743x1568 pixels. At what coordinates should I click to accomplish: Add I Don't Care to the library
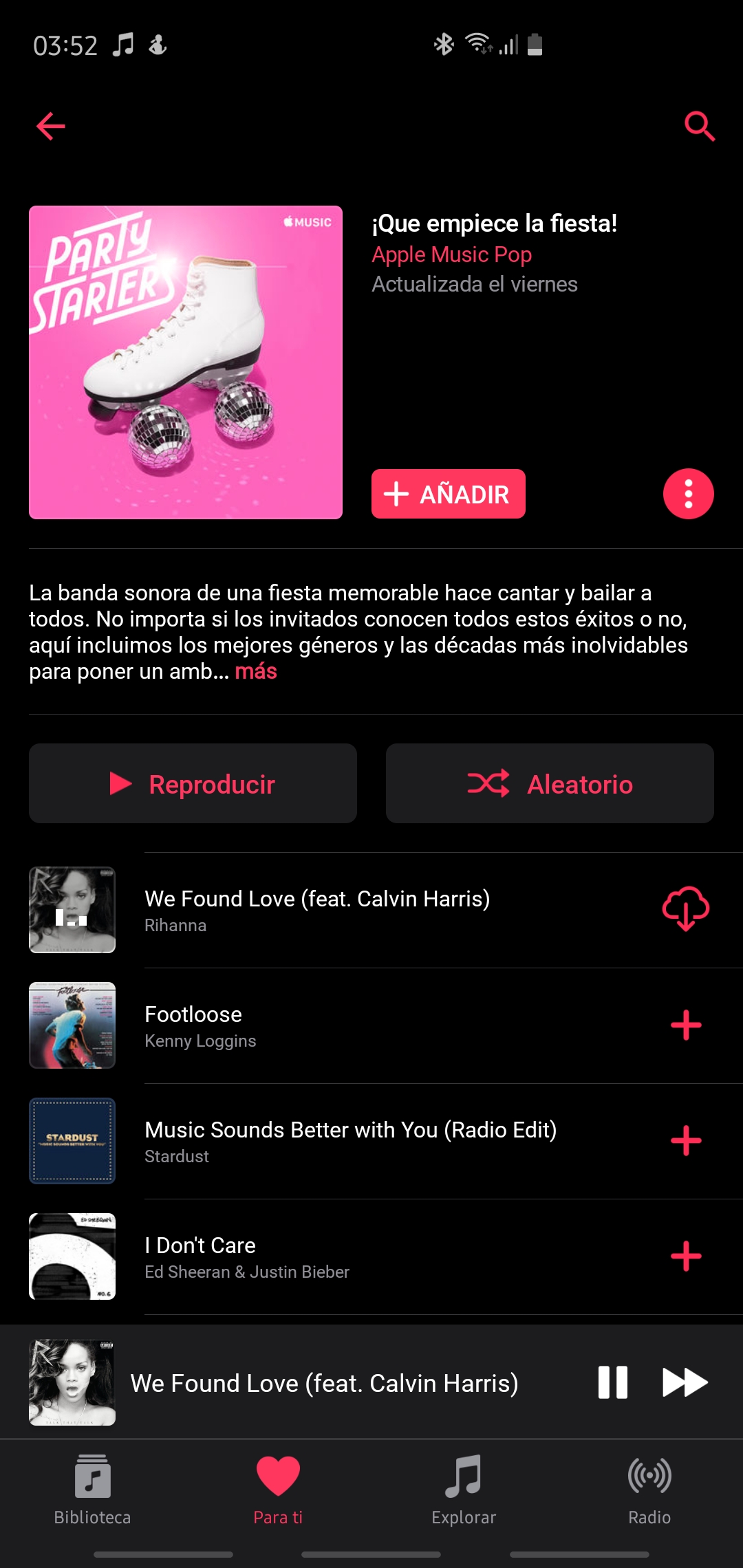point(685,1256)
